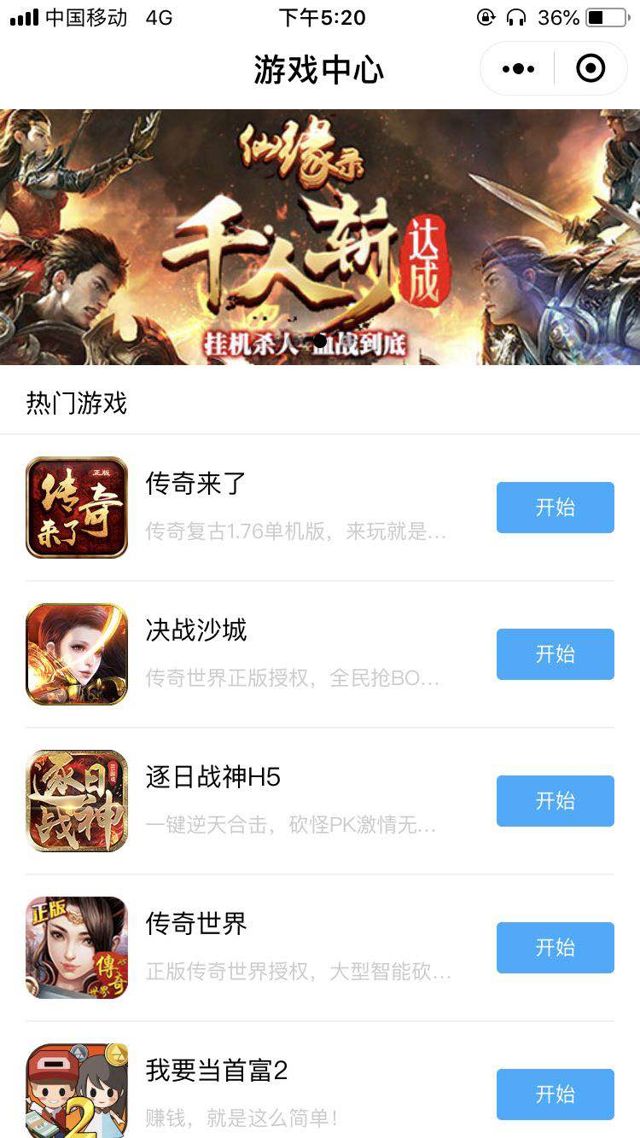Open the 仙缘录 千人斩 banner

[320, 236]
